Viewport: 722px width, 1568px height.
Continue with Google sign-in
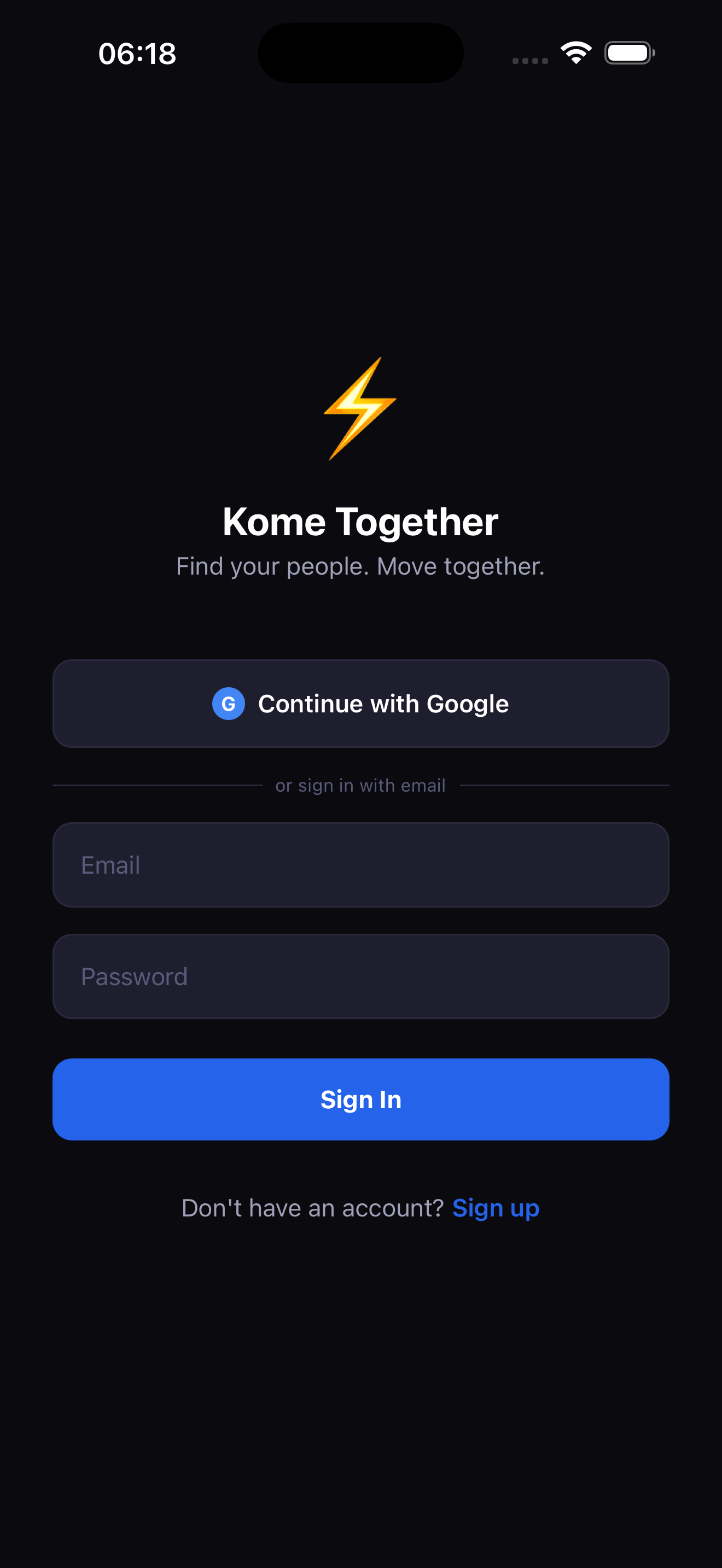(360, 704)
